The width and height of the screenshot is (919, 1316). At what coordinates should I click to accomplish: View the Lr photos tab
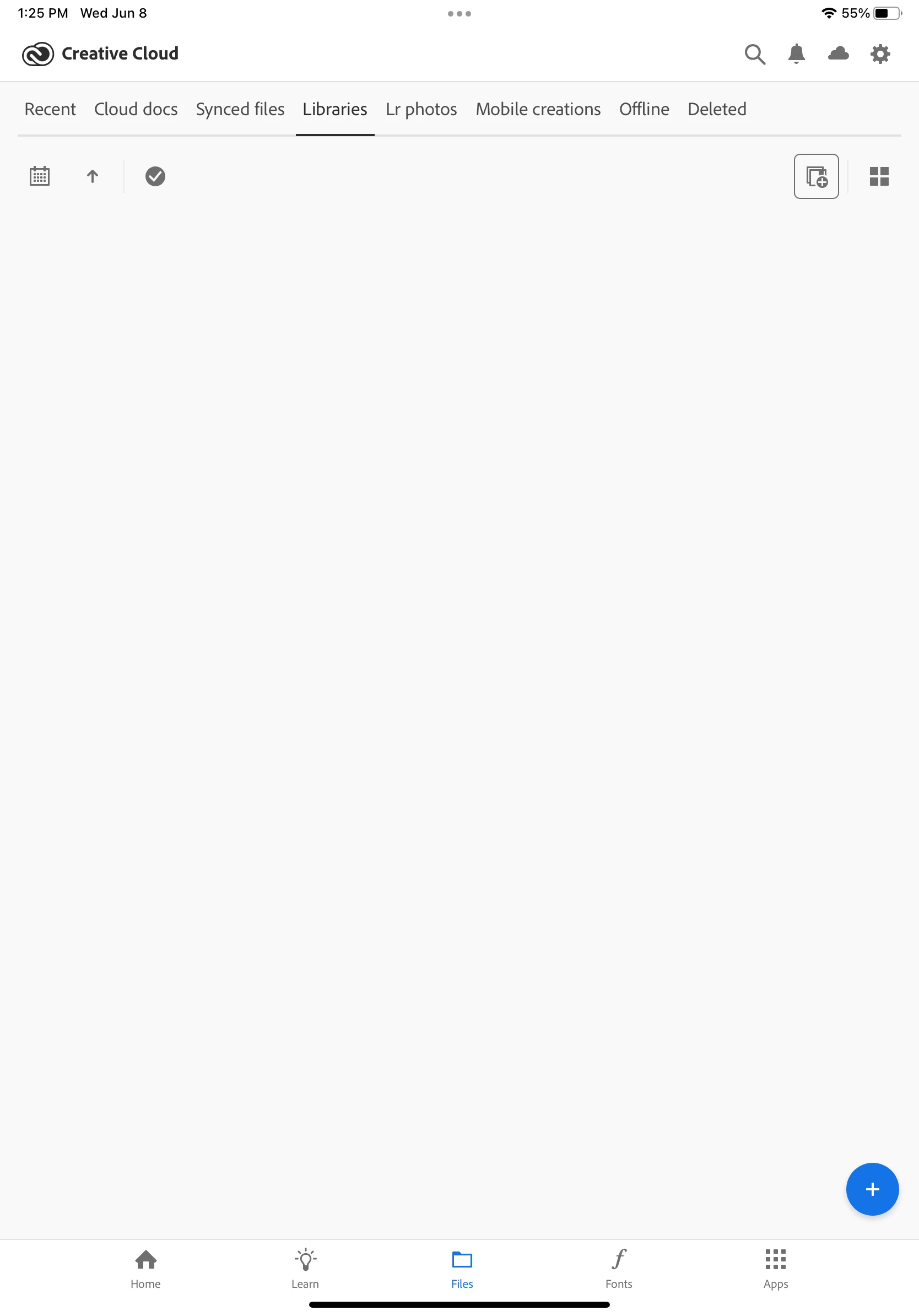click(421, 109)
